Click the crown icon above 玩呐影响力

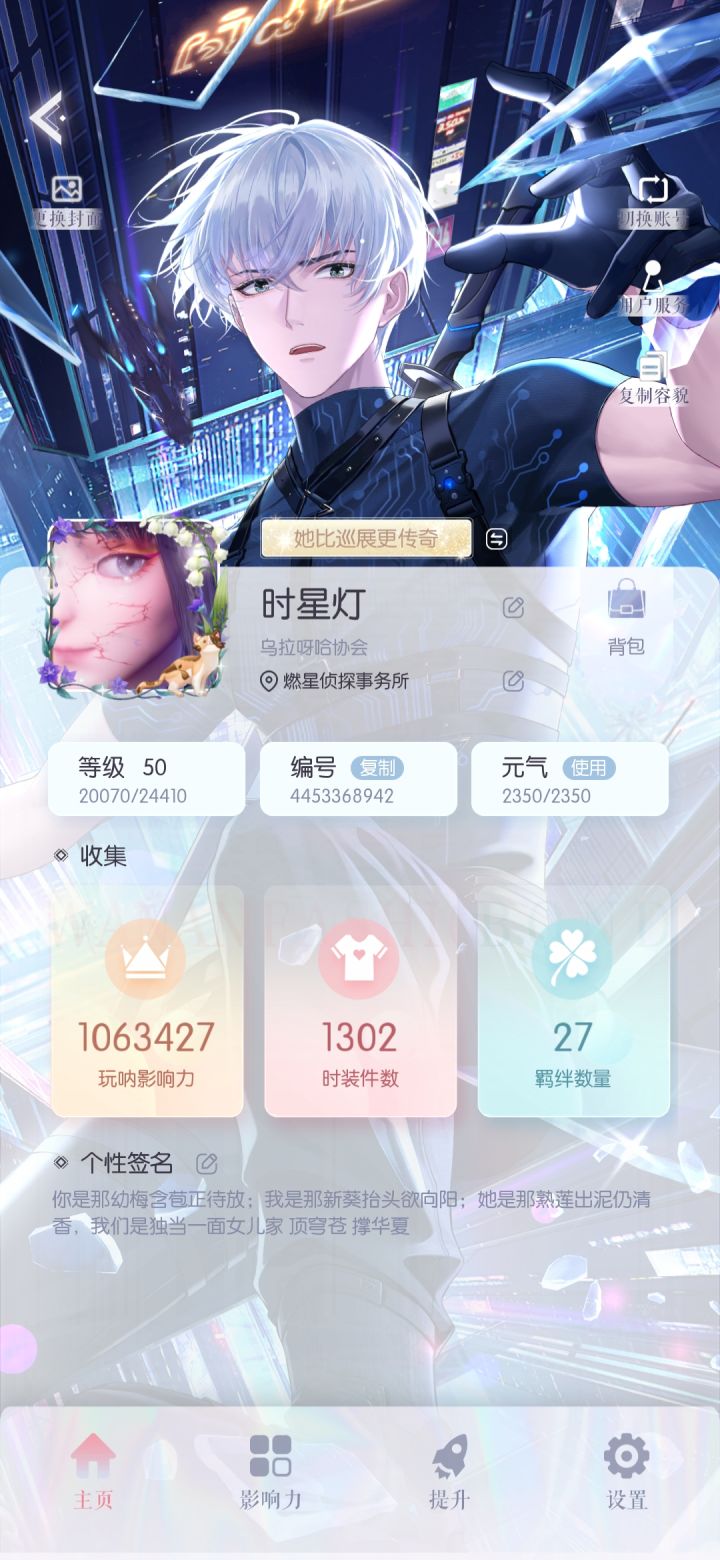147,957
